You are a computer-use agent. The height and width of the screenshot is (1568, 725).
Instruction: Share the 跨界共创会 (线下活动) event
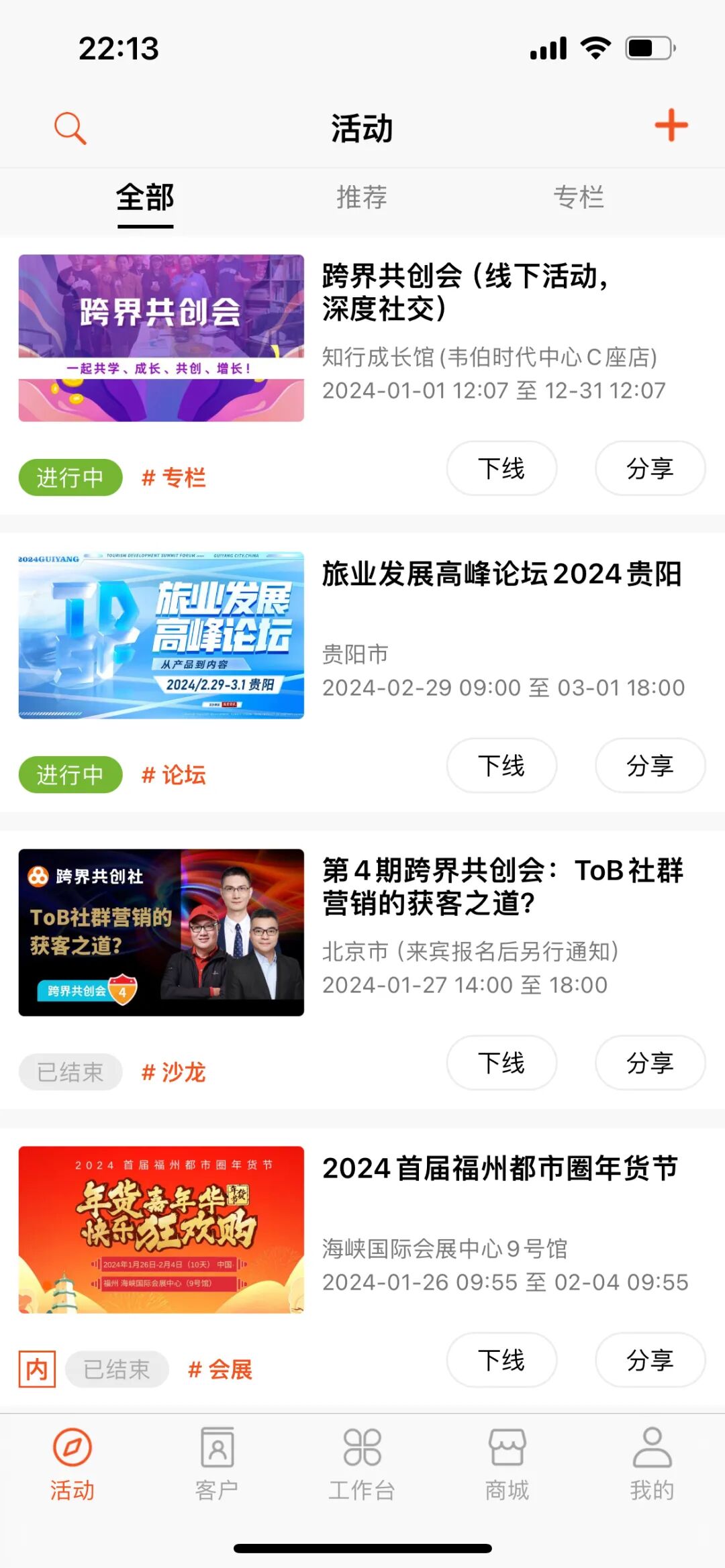point(650,468)
